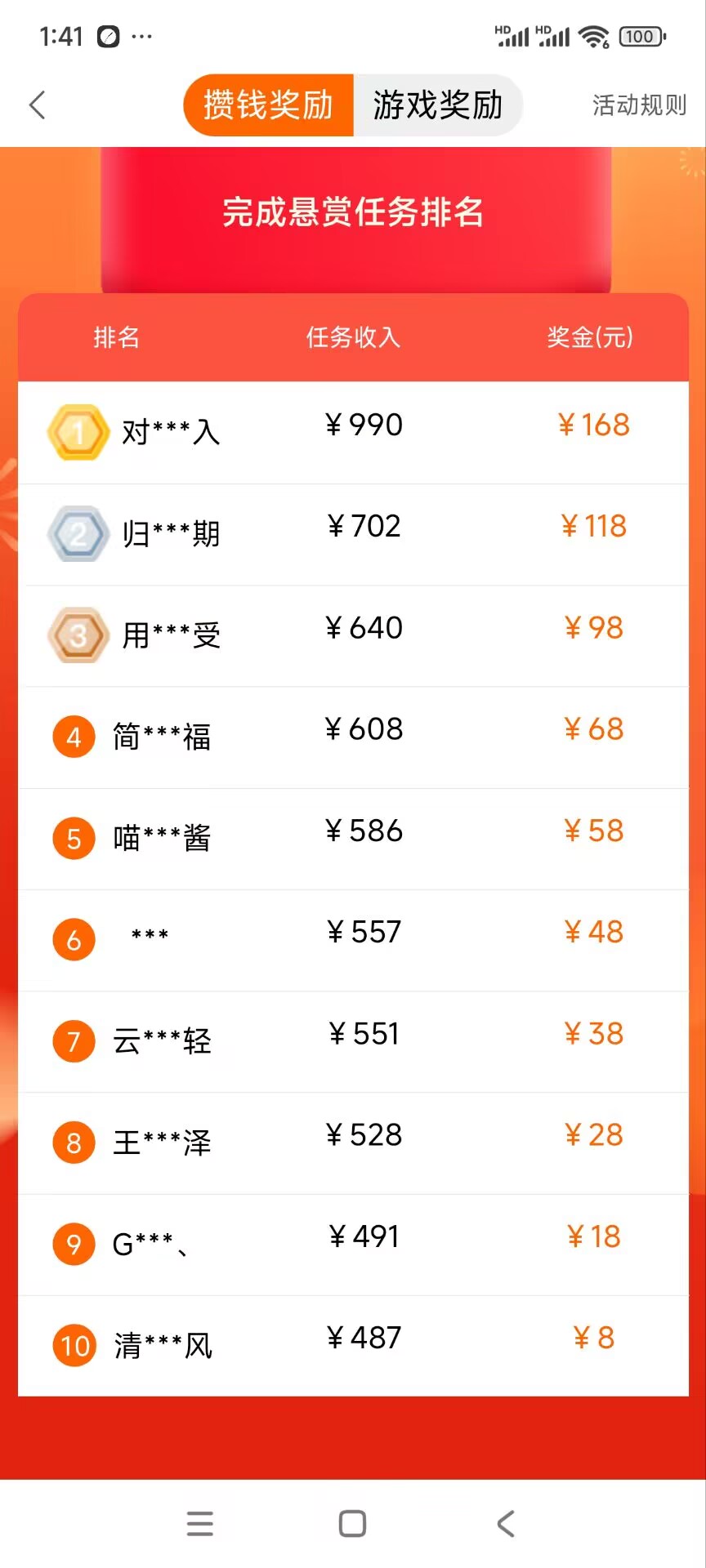Tap the gold first place medal badge
The width and height of the screenshot is (706, 1568).
pos(78,433)
